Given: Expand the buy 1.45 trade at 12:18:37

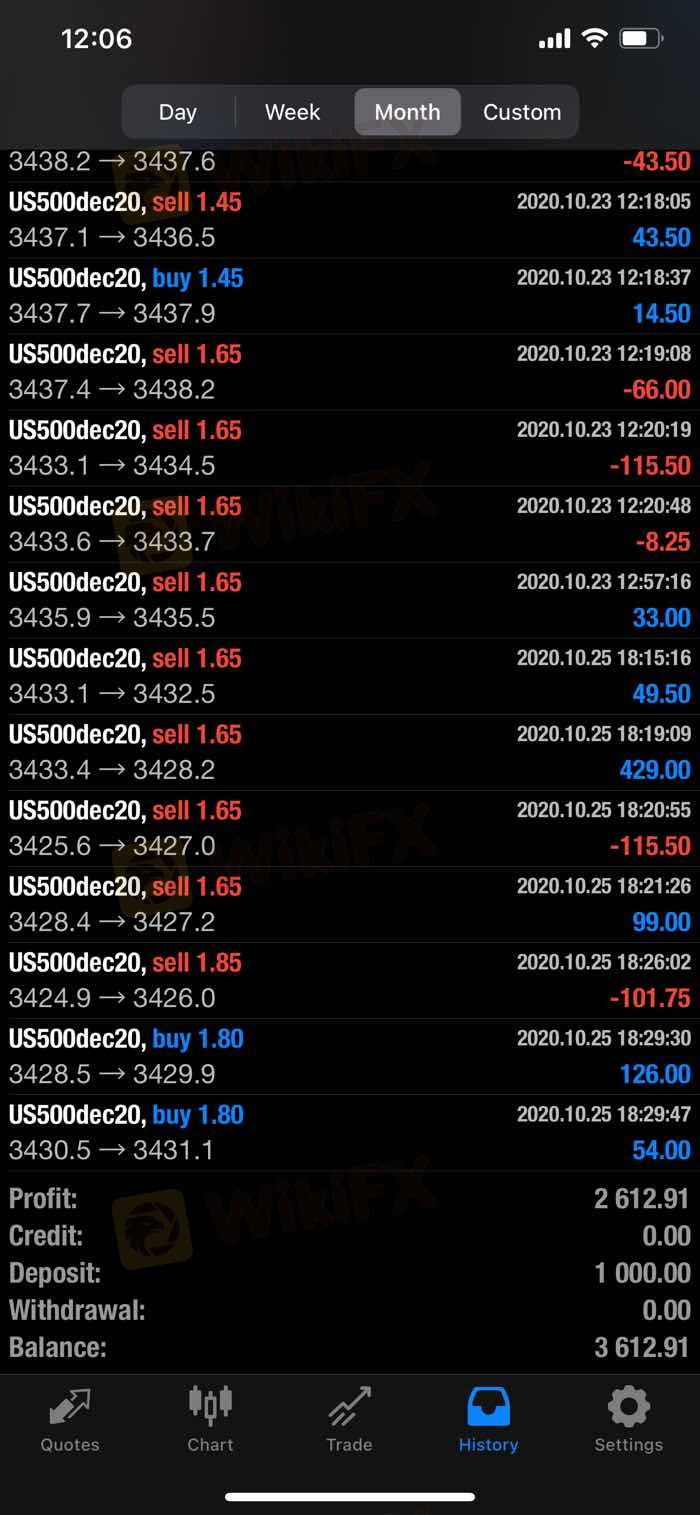Looking at the screenshot, I should [350, 296].
